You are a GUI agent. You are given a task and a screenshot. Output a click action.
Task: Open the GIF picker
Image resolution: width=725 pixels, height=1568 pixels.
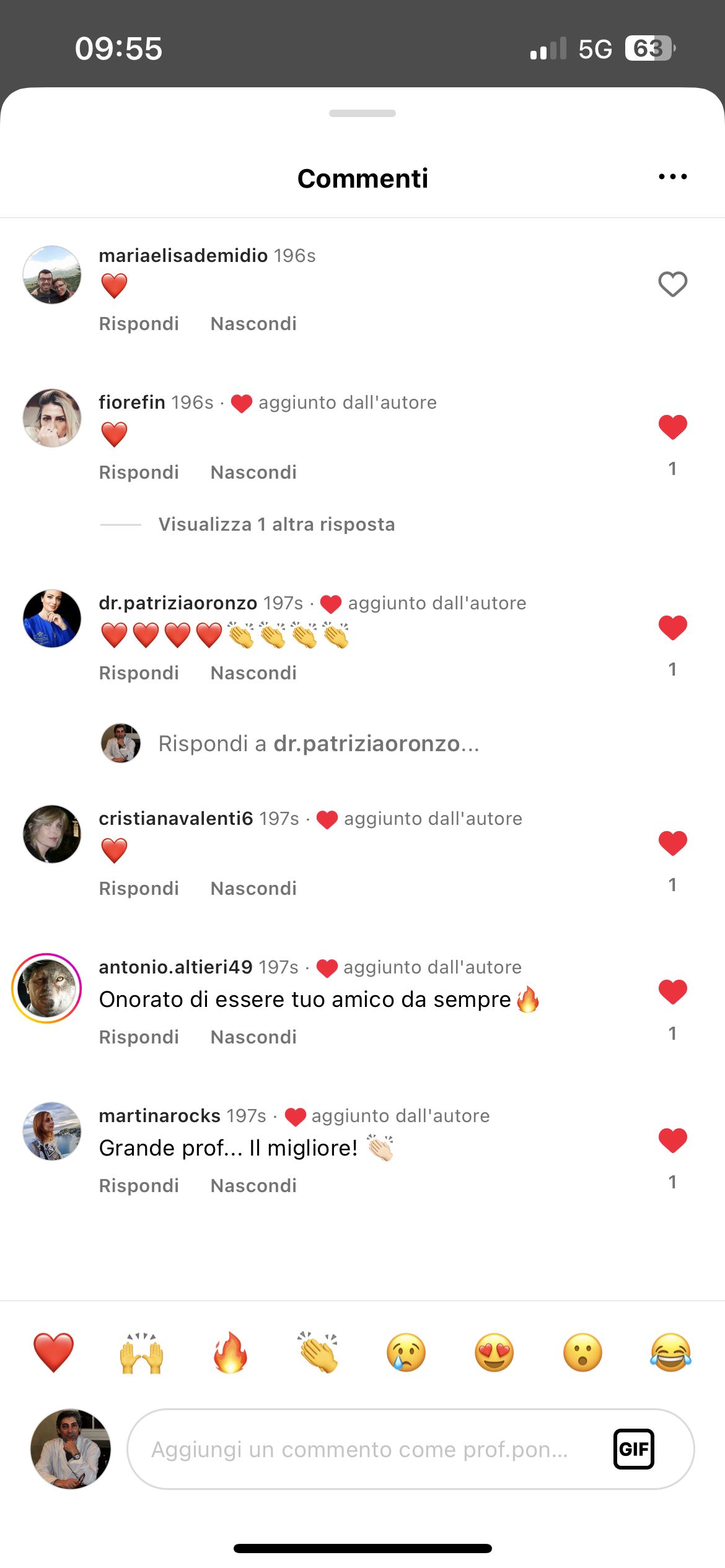click(633, 1449)
